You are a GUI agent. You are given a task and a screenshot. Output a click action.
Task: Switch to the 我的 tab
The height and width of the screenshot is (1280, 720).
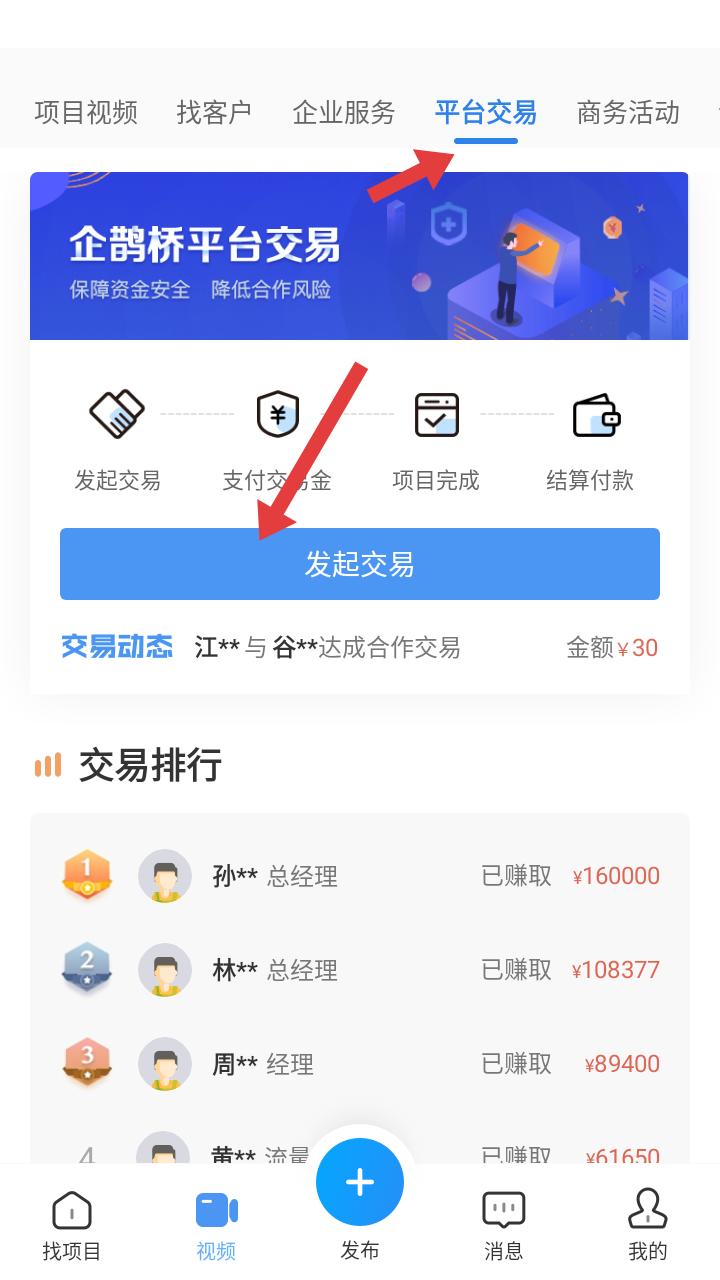(648, 1224)
